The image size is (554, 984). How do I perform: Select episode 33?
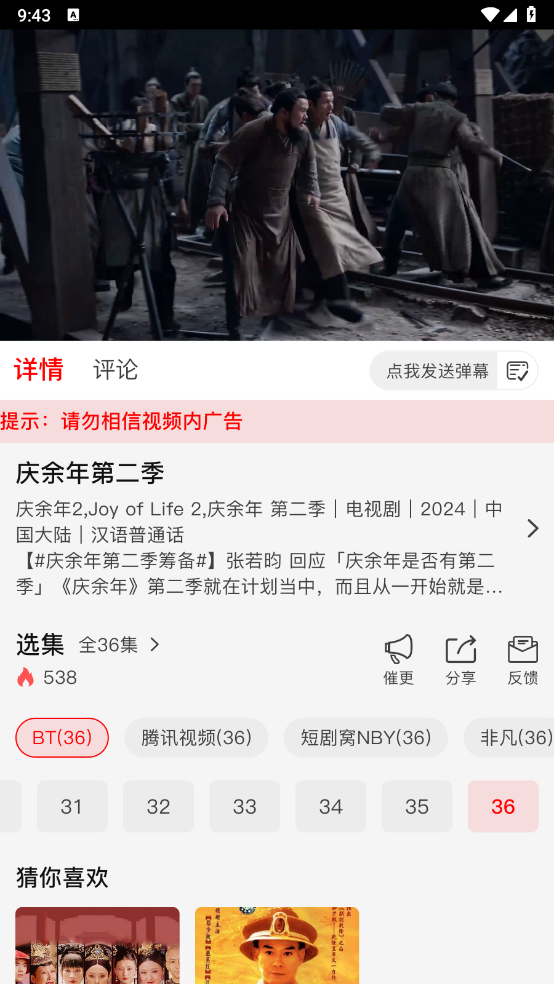(x=245, y=806)
